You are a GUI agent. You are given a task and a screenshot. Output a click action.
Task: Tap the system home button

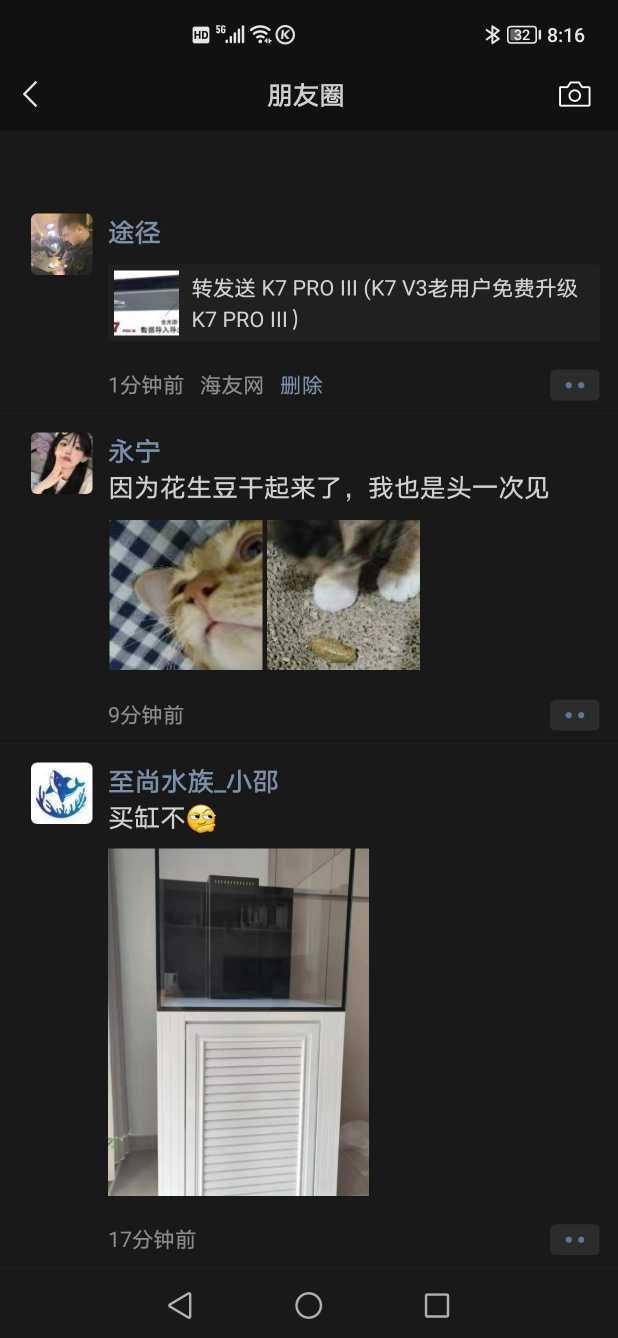point(309,1305)
